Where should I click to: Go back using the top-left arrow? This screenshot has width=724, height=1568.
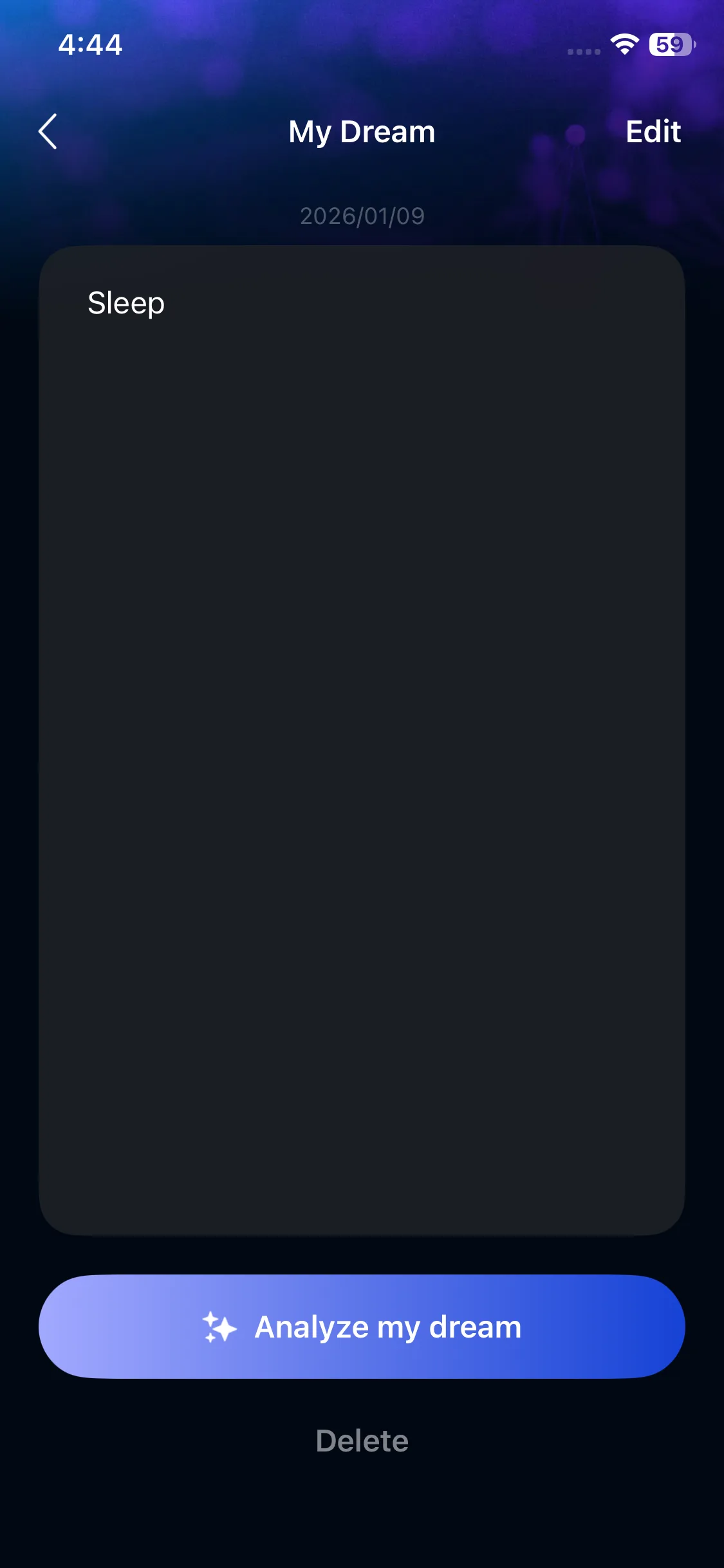tap(48, 132)
